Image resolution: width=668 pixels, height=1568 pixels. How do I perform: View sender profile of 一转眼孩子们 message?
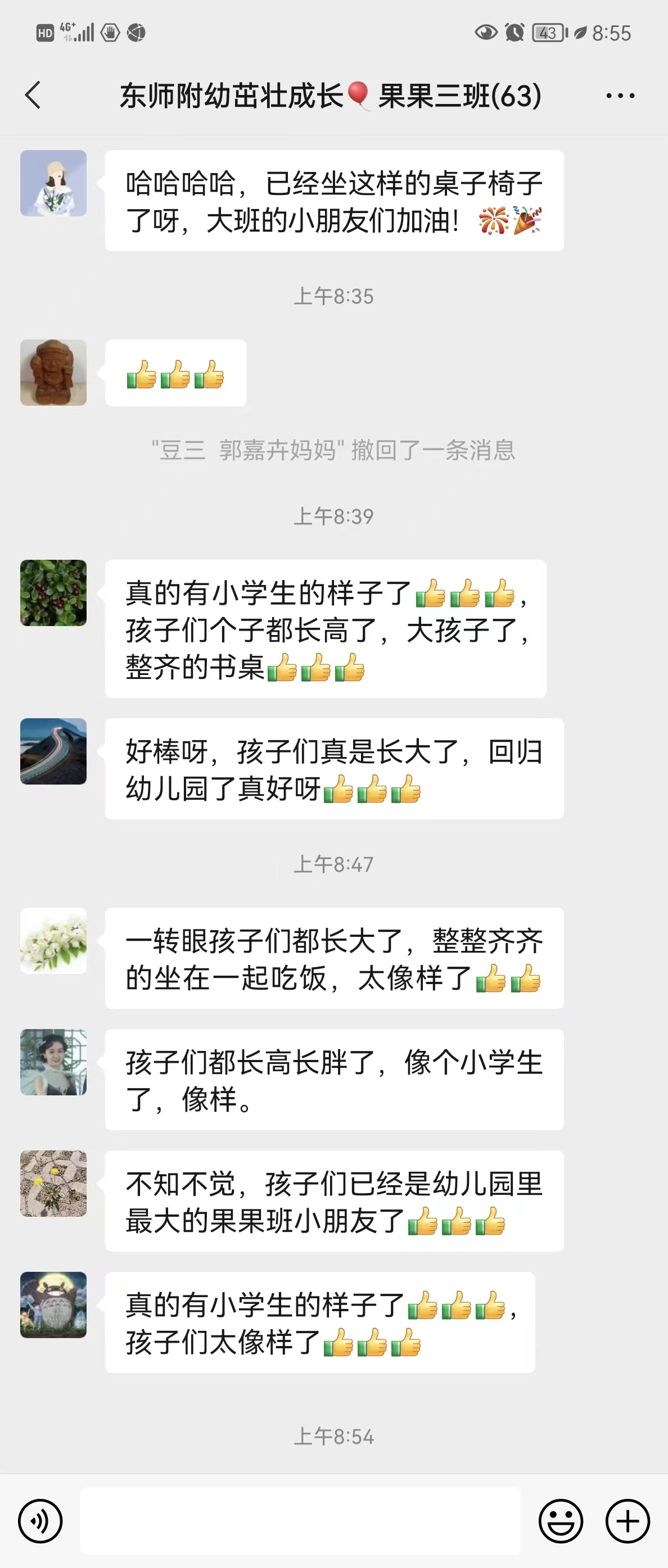coord(53,940)
